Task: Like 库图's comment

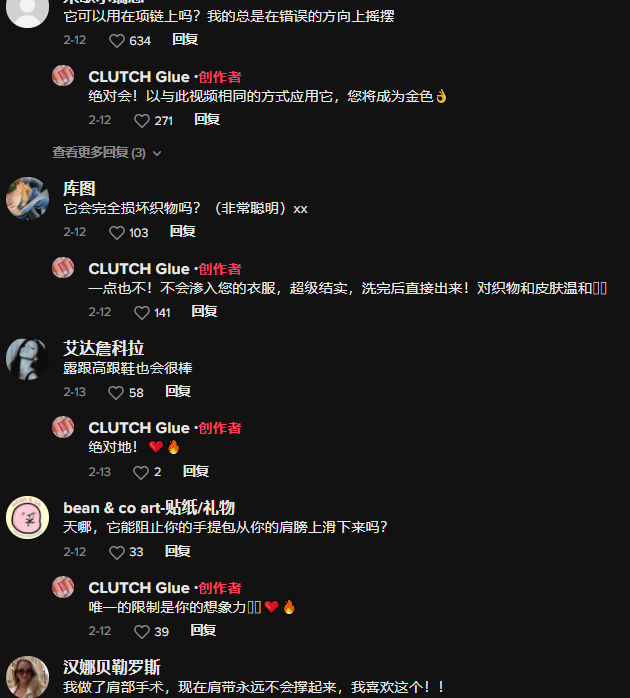Action: (117, 232)
